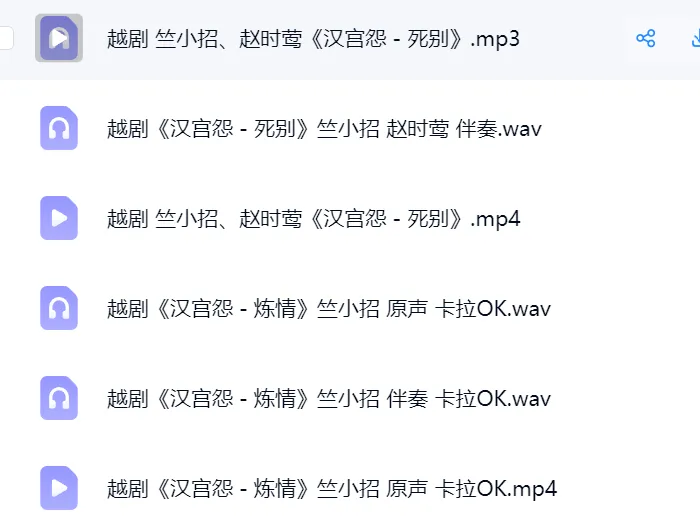Screen dimensions: 700x517
Task: Download the 汉宫怨 - 死别 .mp3 file
Action: (696, 38)
